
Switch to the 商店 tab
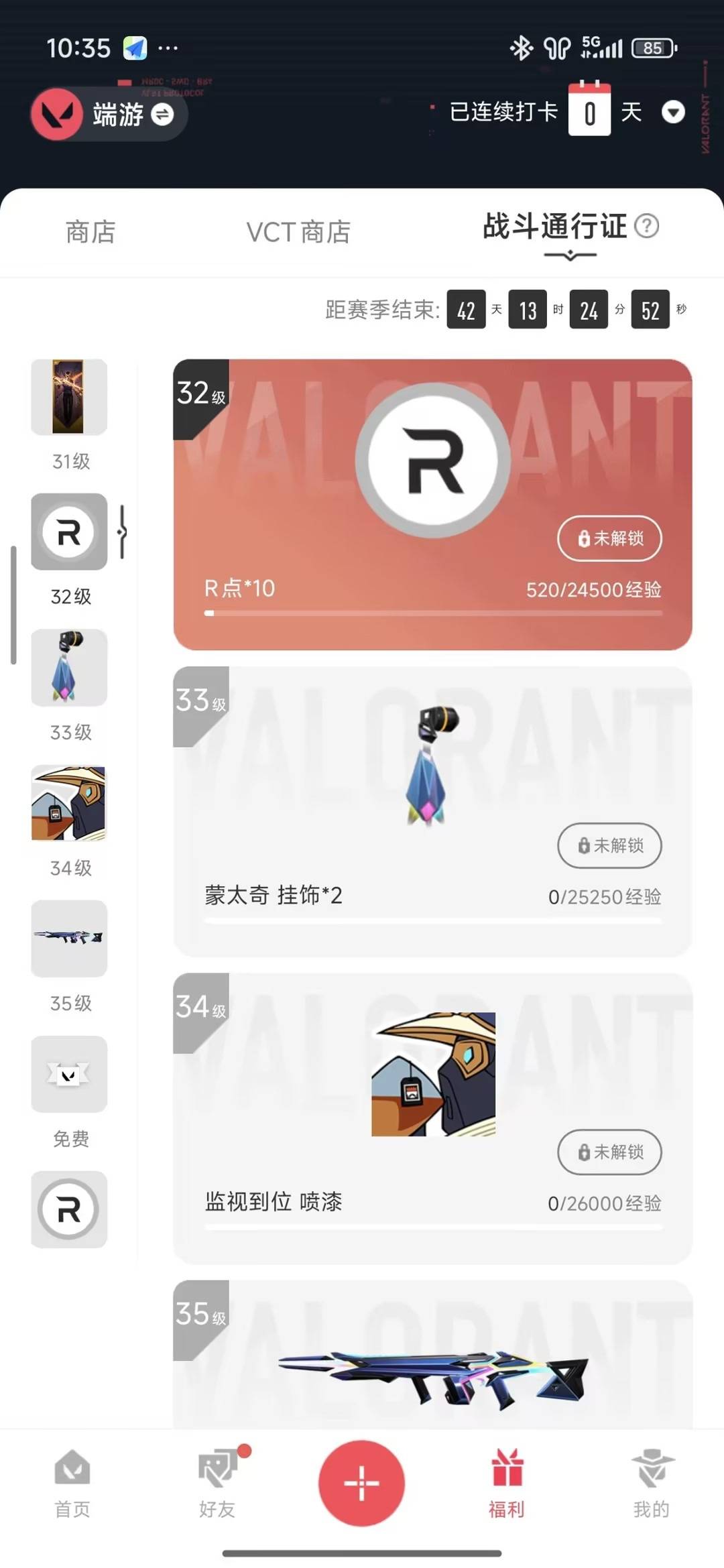point(90,232)
